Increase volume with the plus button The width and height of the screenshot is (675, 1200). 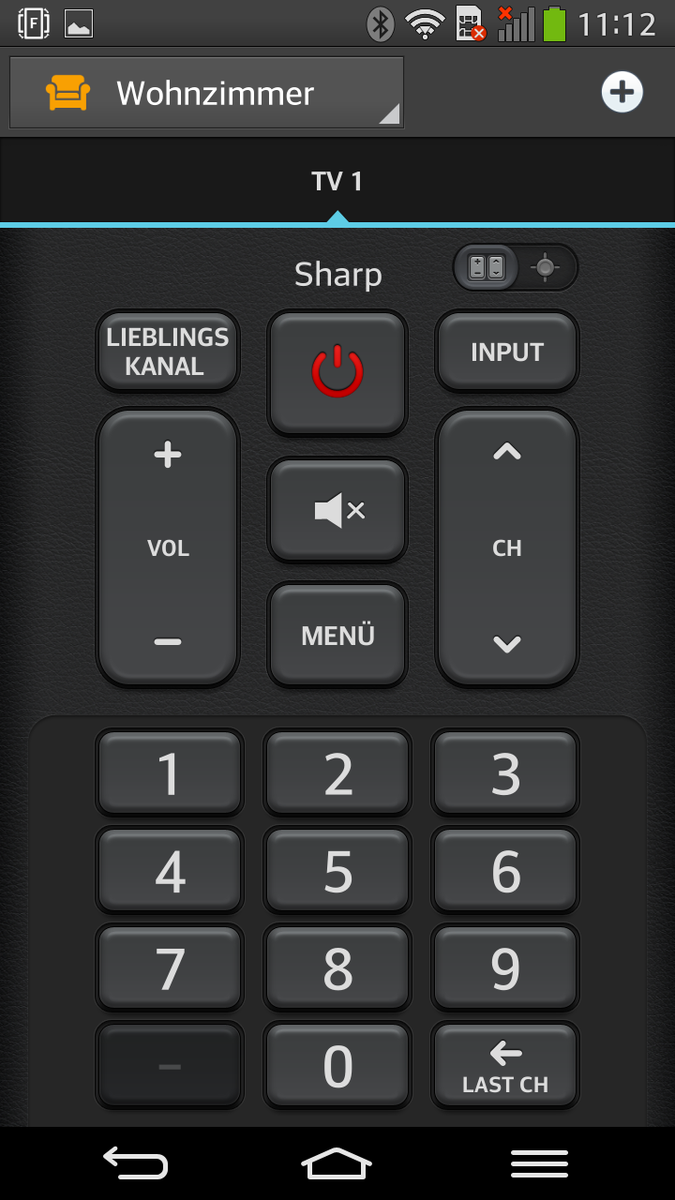tap(168, 456)
